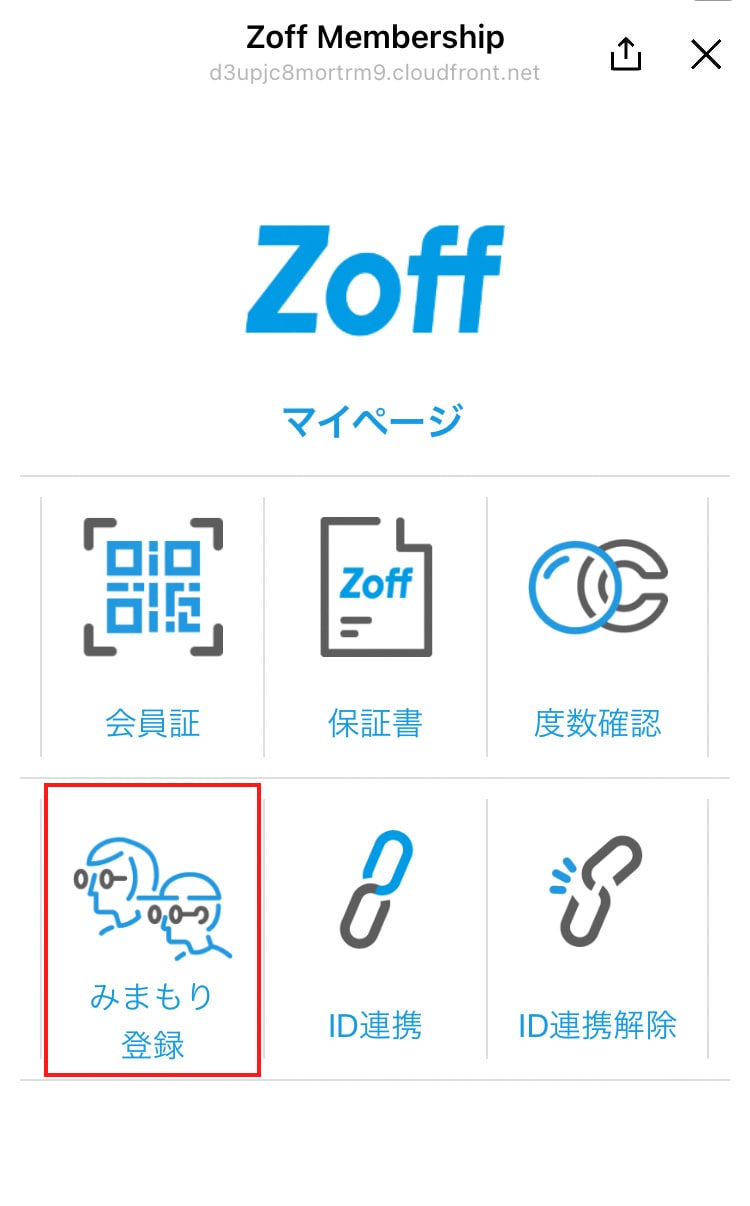Select ID連携 to link account
This screenshot has height=1206, width=750.
point(375,930)
